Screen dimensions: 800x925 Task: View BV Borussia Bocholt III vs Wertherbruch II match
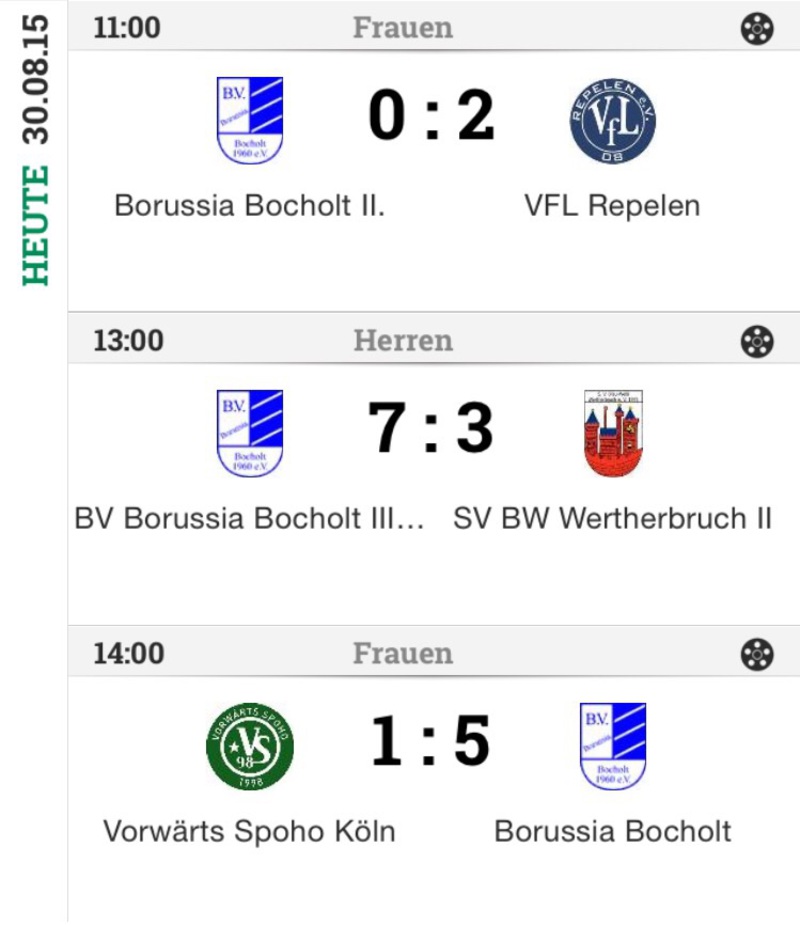(434, 494)
